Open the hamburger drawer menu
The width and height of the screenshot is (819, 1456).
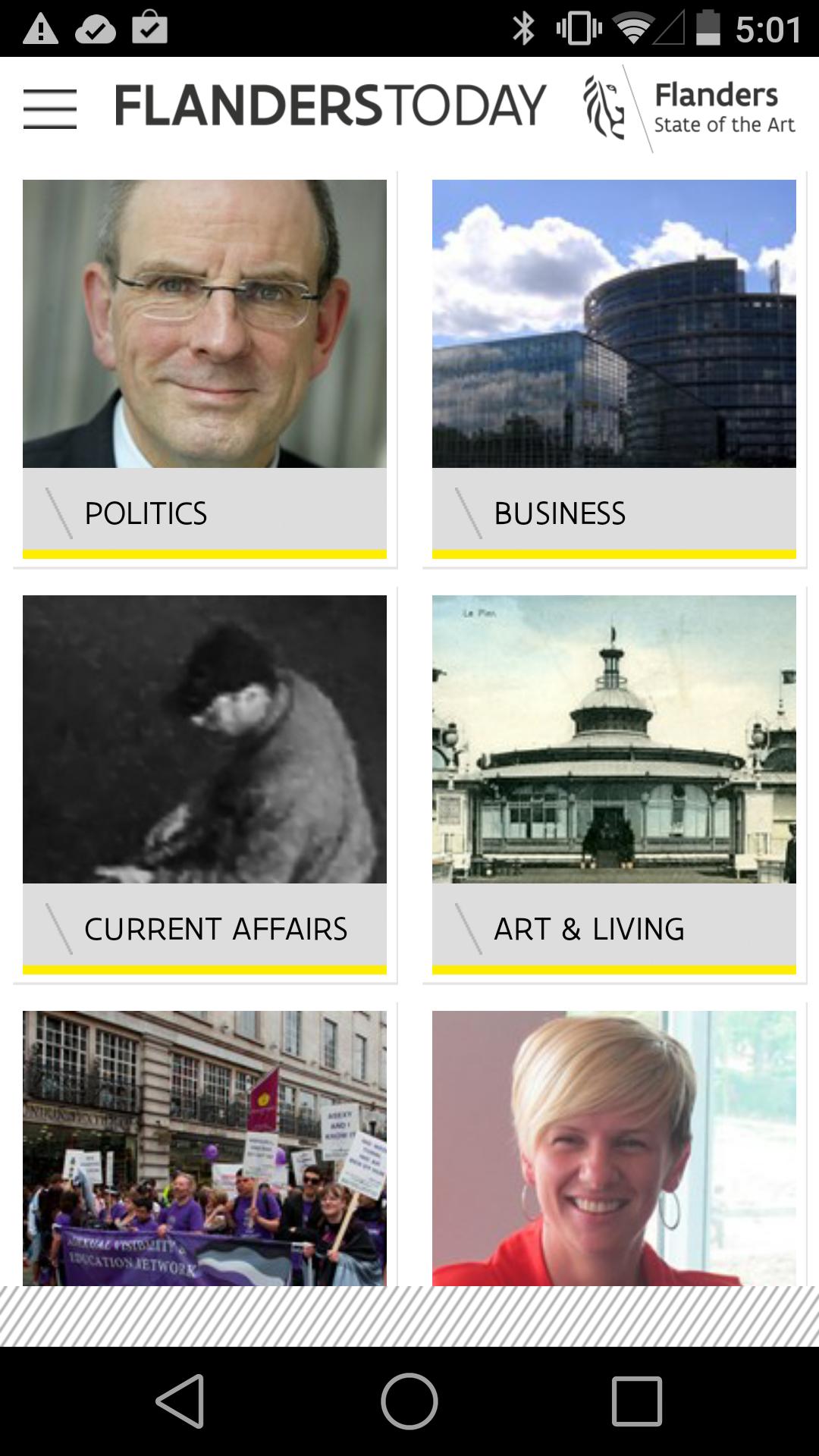tap(50, 108)
